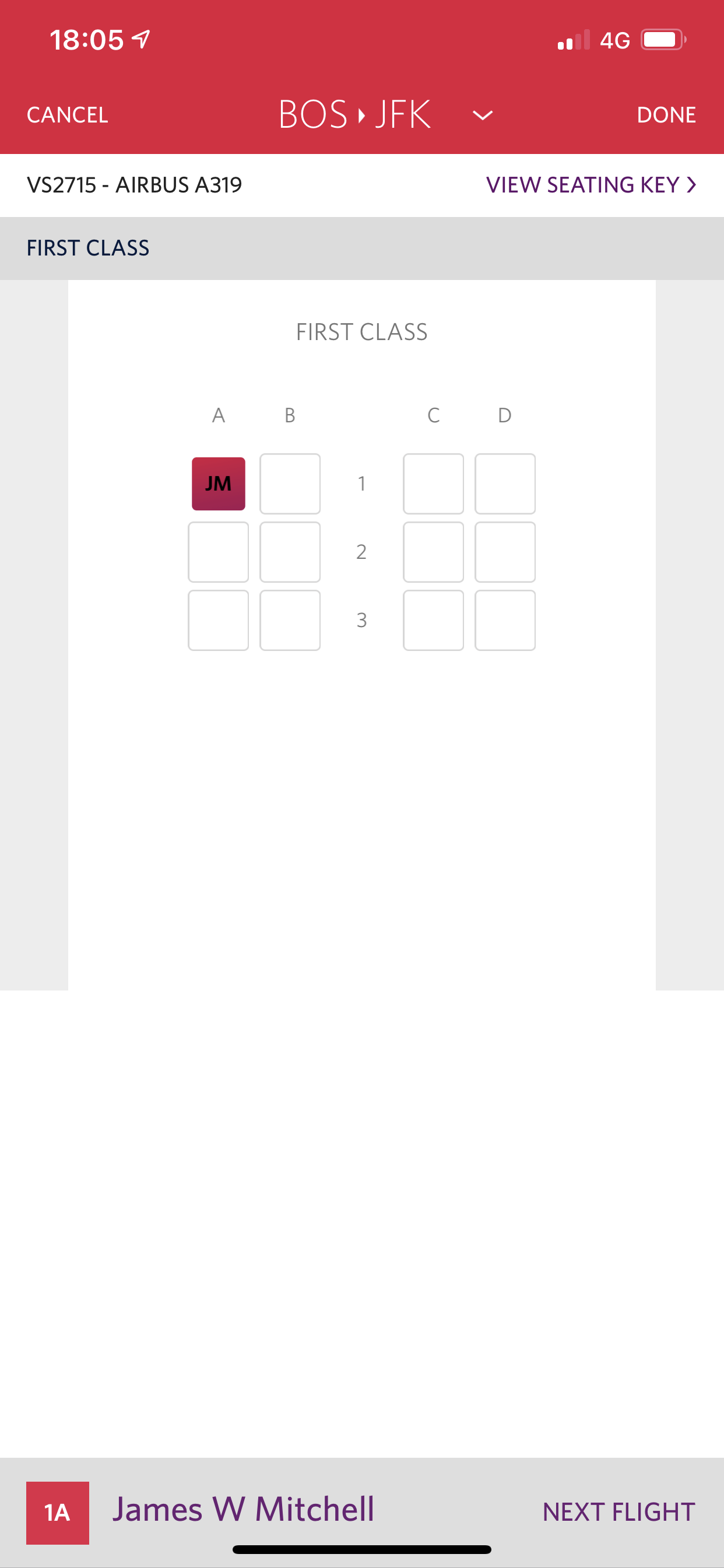Select seat 2A
Viewport: 724px width, 1568px height.
point(219,552)
